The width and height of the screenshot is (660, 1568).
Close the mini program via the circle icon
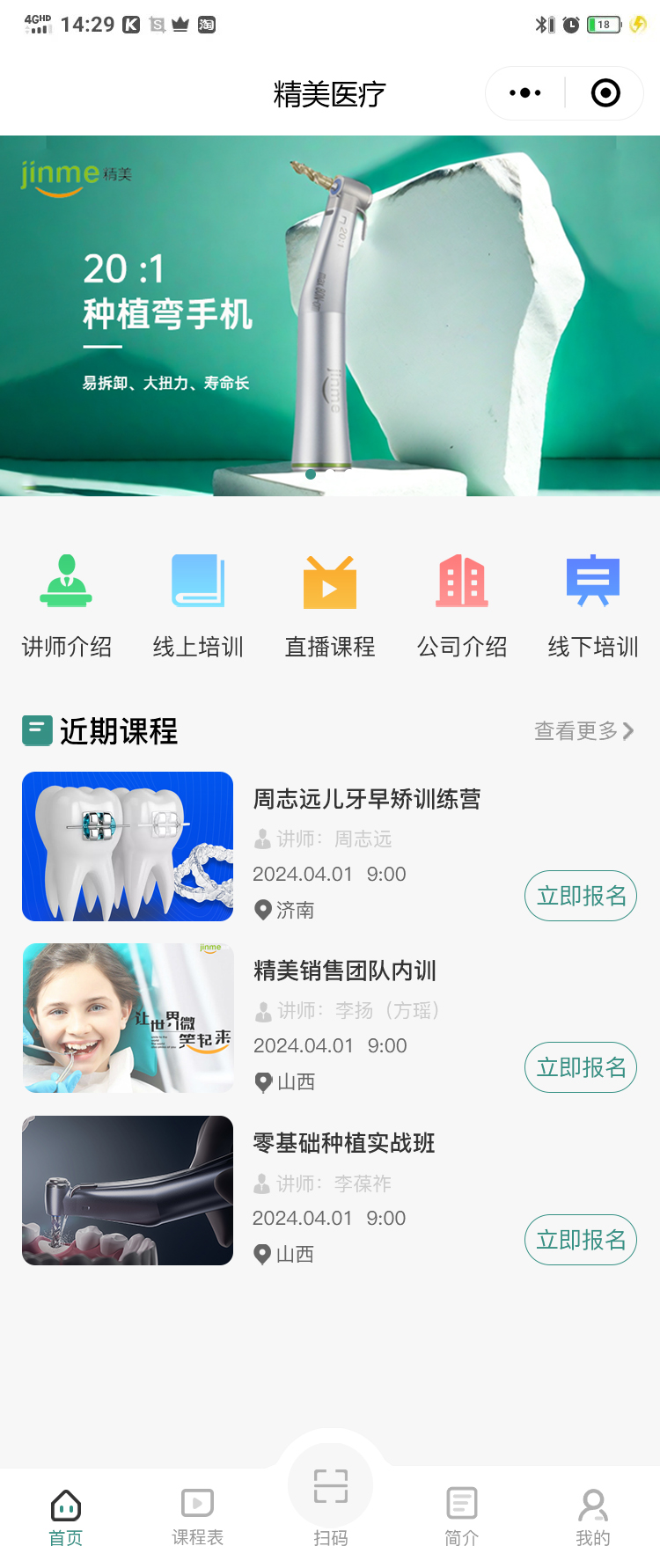tap(605, 93)
